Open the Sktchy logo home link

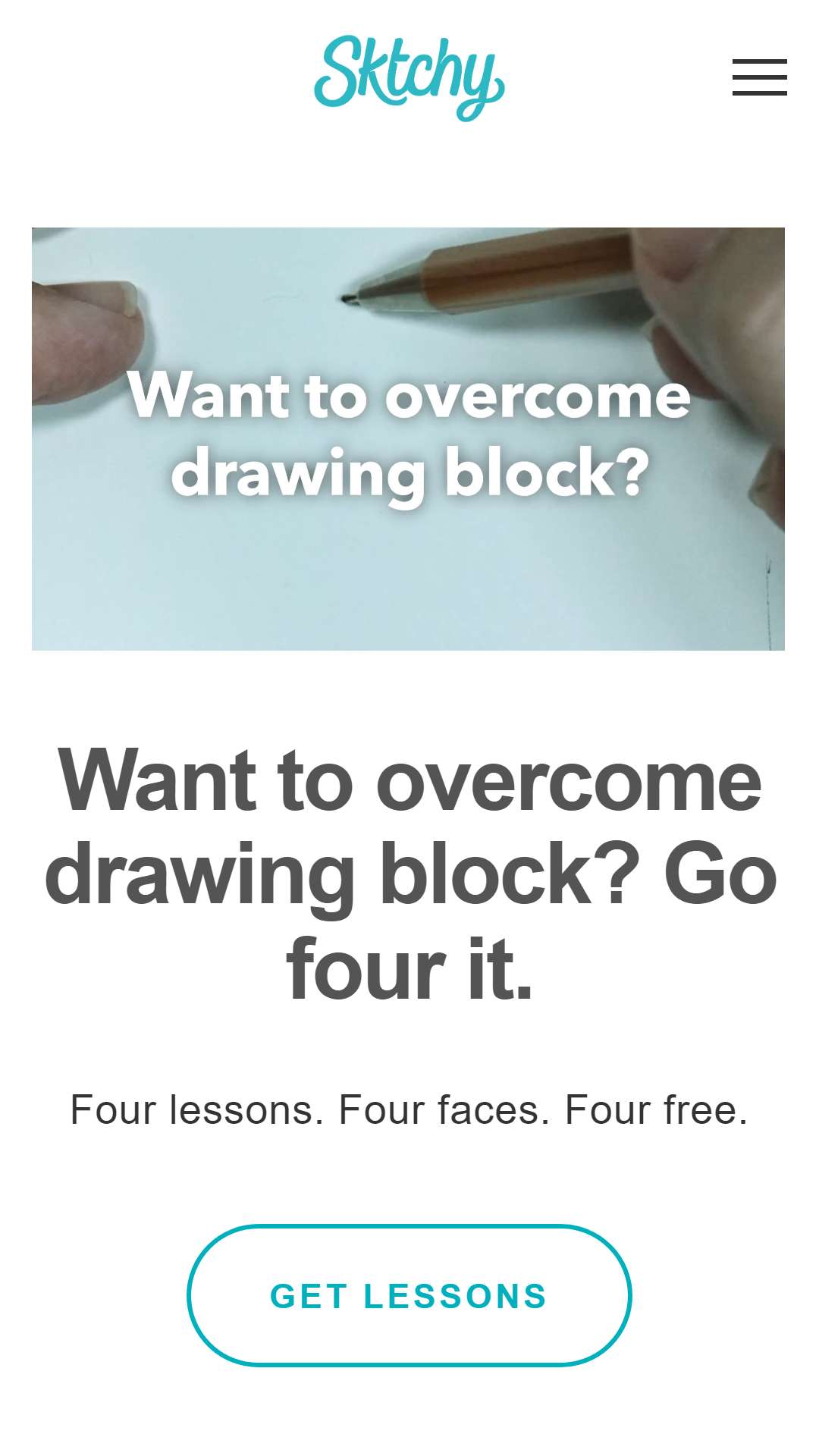409,78
